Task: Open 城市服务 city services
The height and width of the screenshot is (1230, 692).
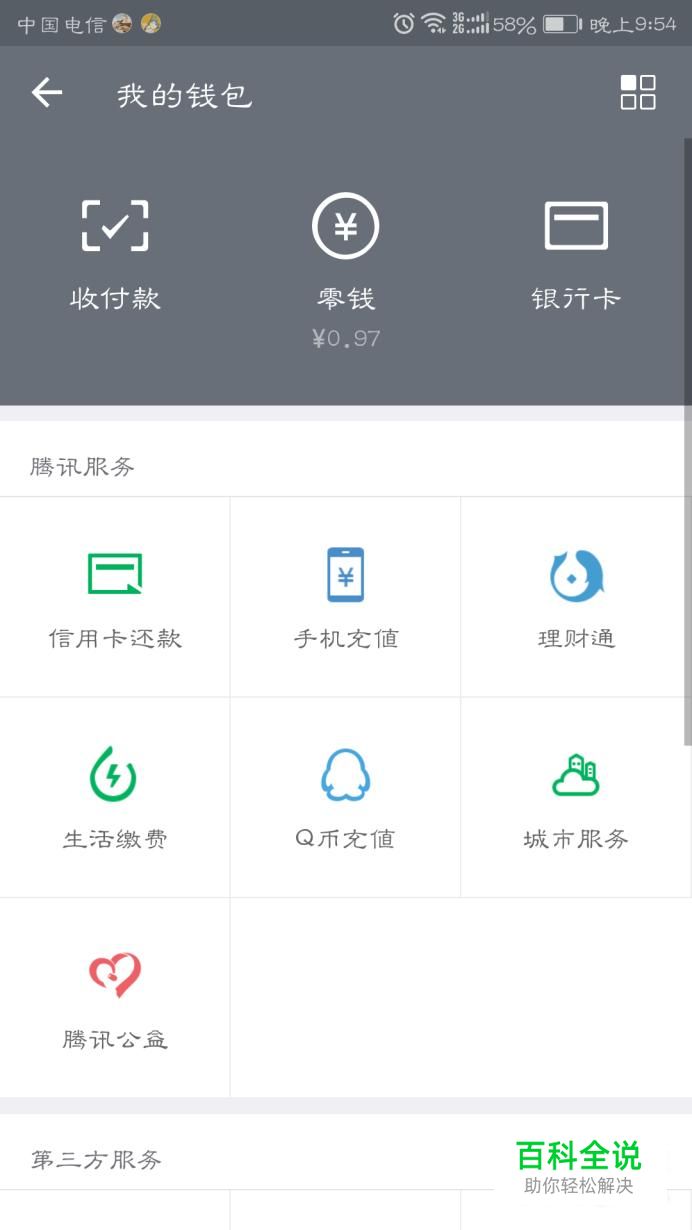Action: (x=576, y=798)
